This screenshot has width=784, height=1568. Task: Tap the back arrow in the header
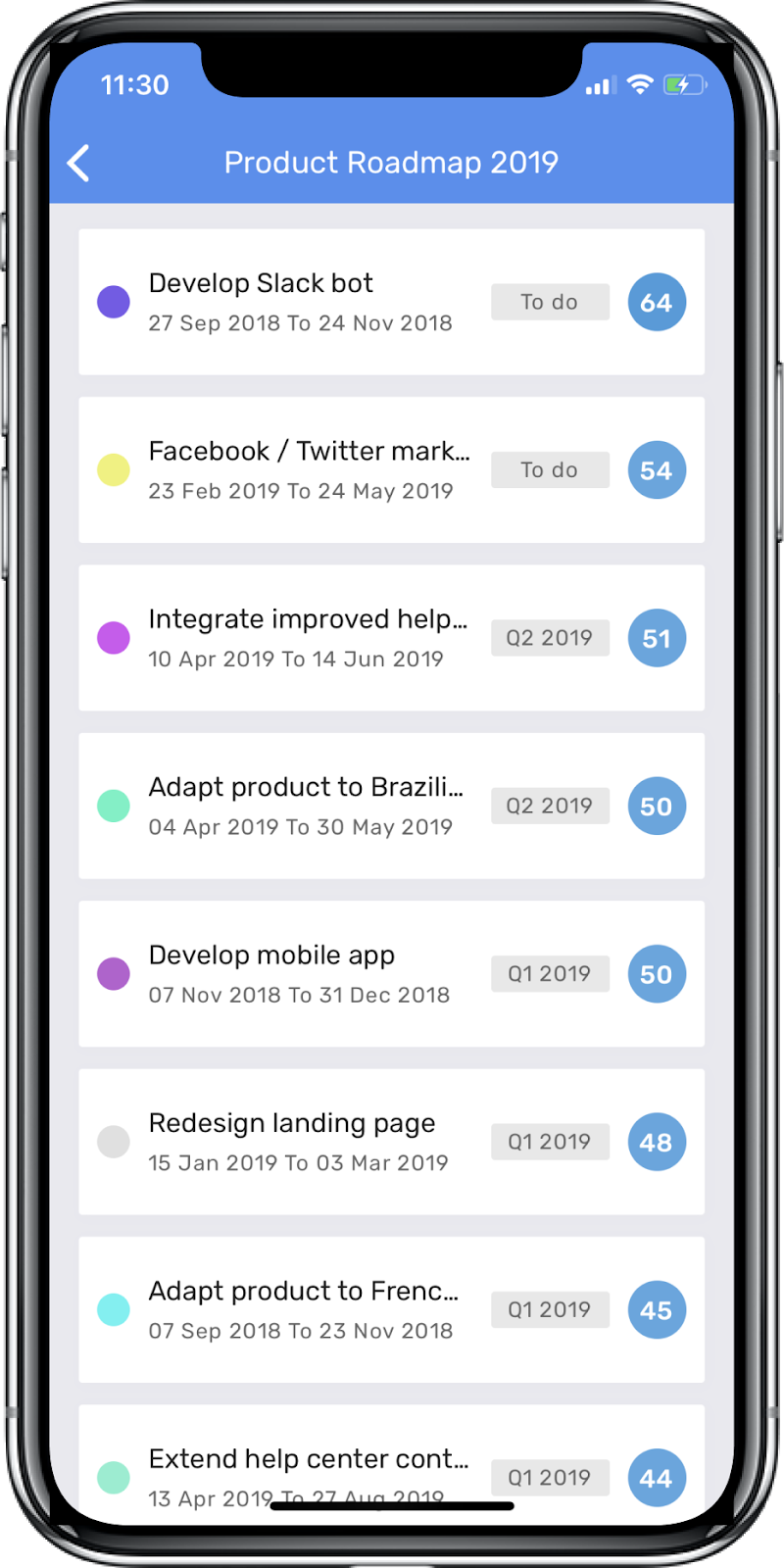click(77, 163)
